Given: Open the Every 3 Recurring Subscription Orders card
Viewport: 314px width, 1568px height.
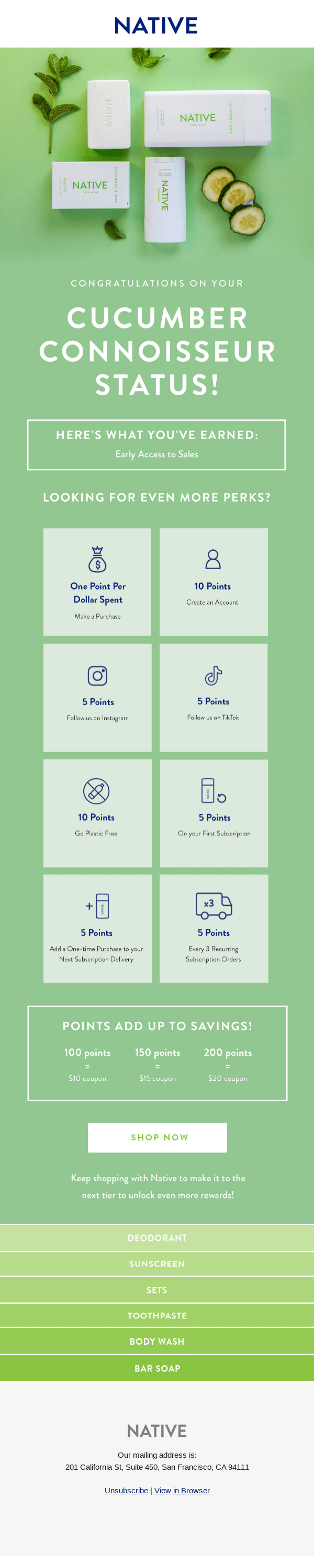Looking at the screenshot, I should coord(214,929).
